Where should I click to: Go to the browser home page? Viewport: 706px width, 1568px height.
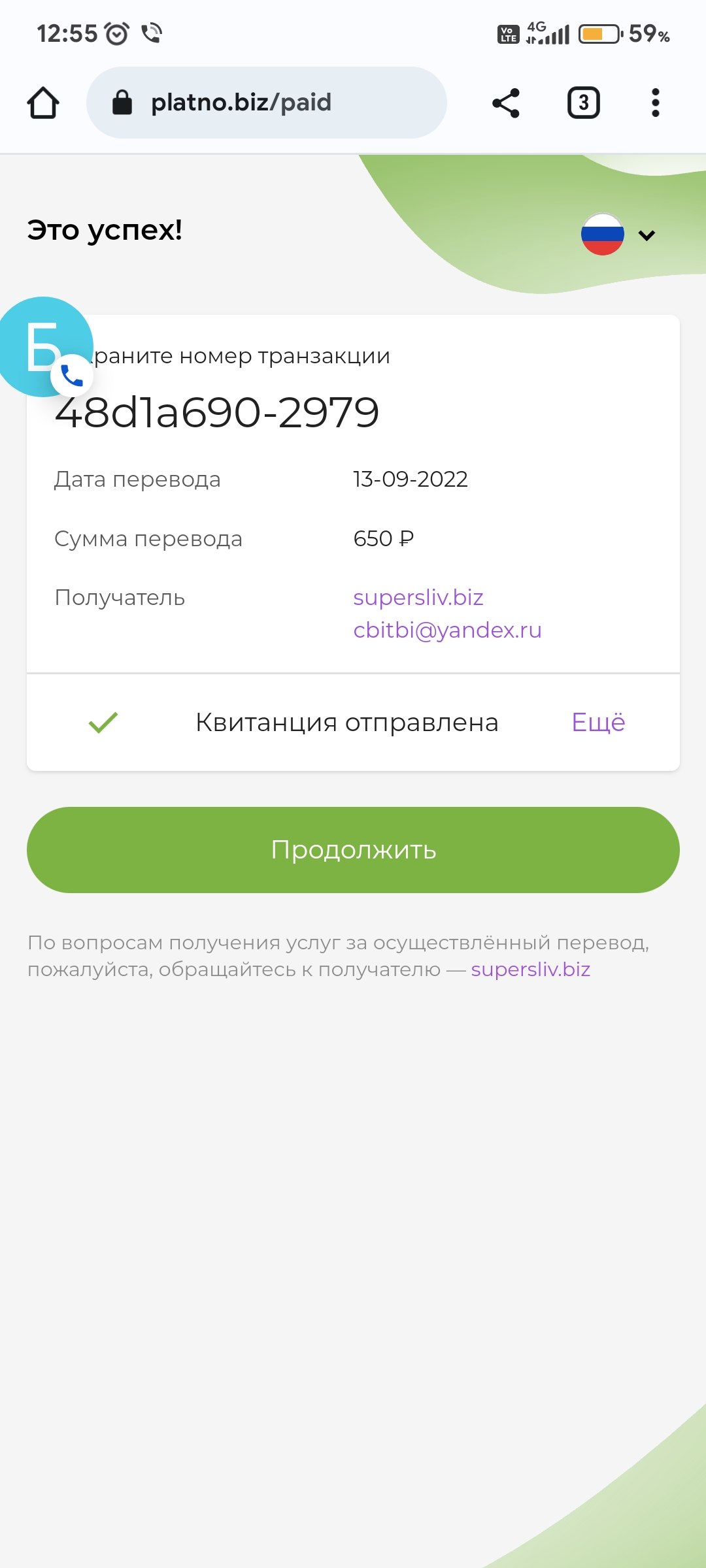[43, 103]
